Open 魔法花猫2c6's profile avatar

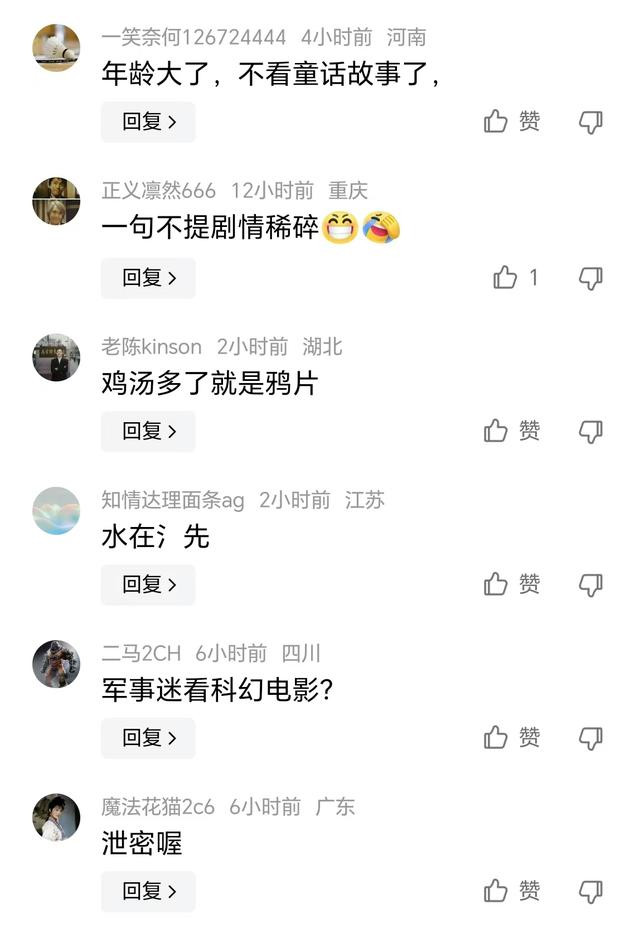(x=56, y=817)
